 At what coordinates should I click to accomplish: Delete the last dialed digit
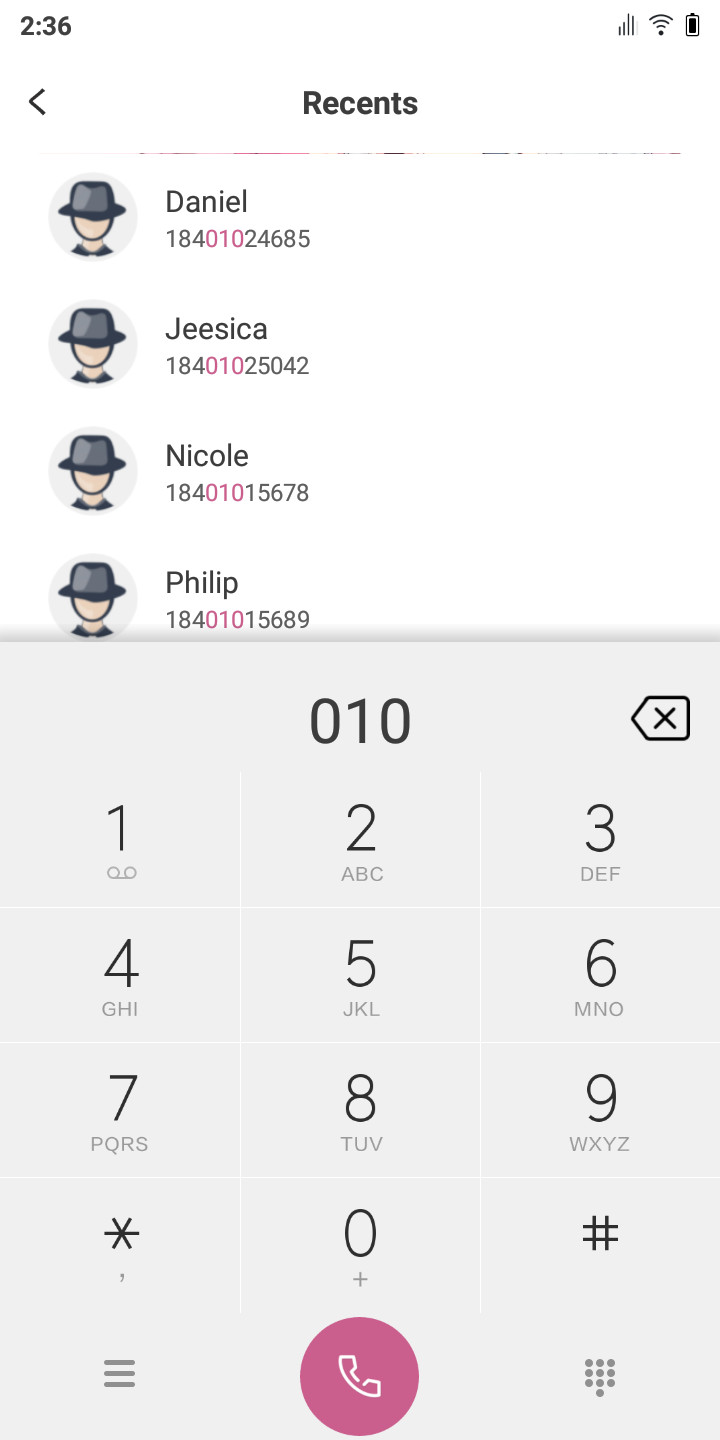[x=660, y=718]
